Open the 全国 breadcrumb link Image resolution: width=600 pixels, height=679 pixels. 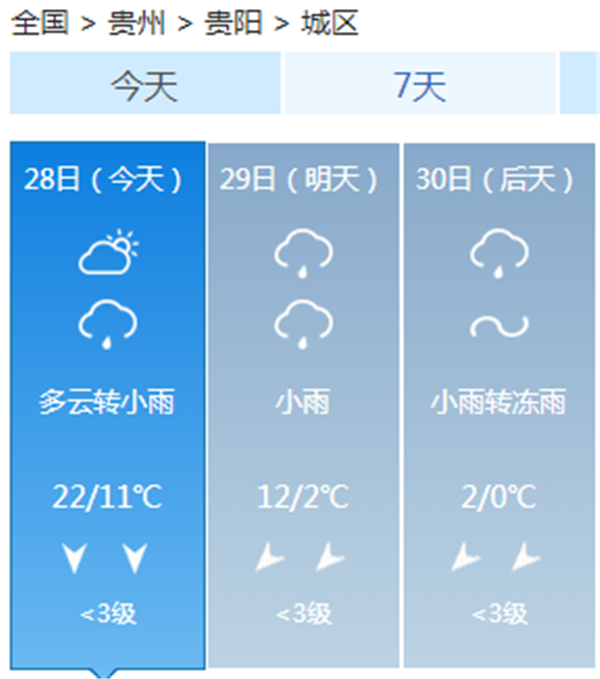pos(40,22)
